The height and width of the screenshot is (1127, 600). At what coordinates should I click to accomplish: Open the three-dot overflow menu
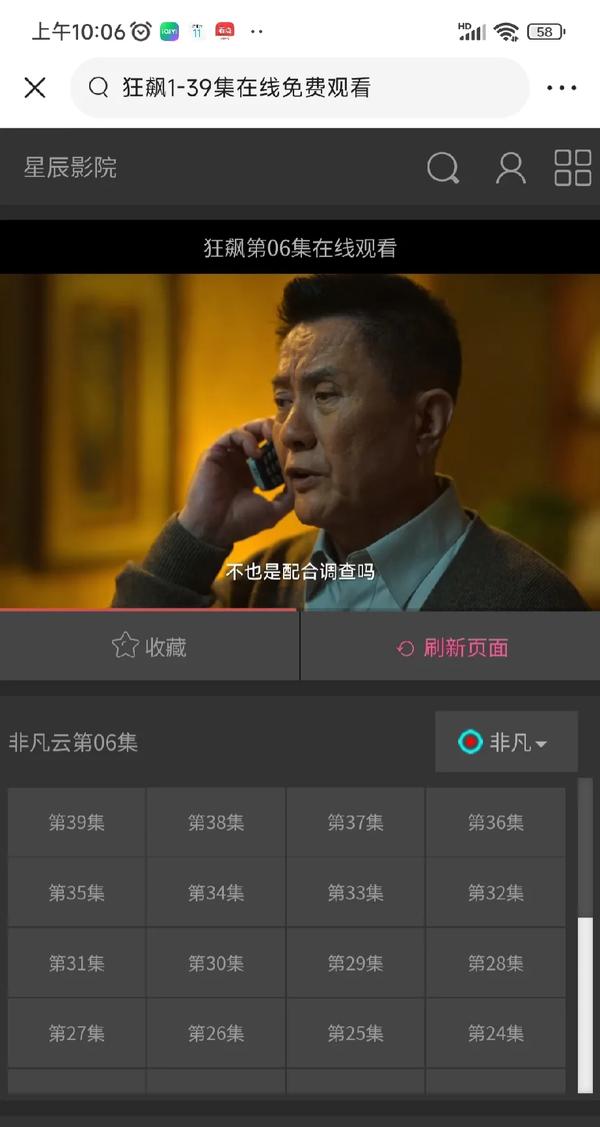click(562, 88)
